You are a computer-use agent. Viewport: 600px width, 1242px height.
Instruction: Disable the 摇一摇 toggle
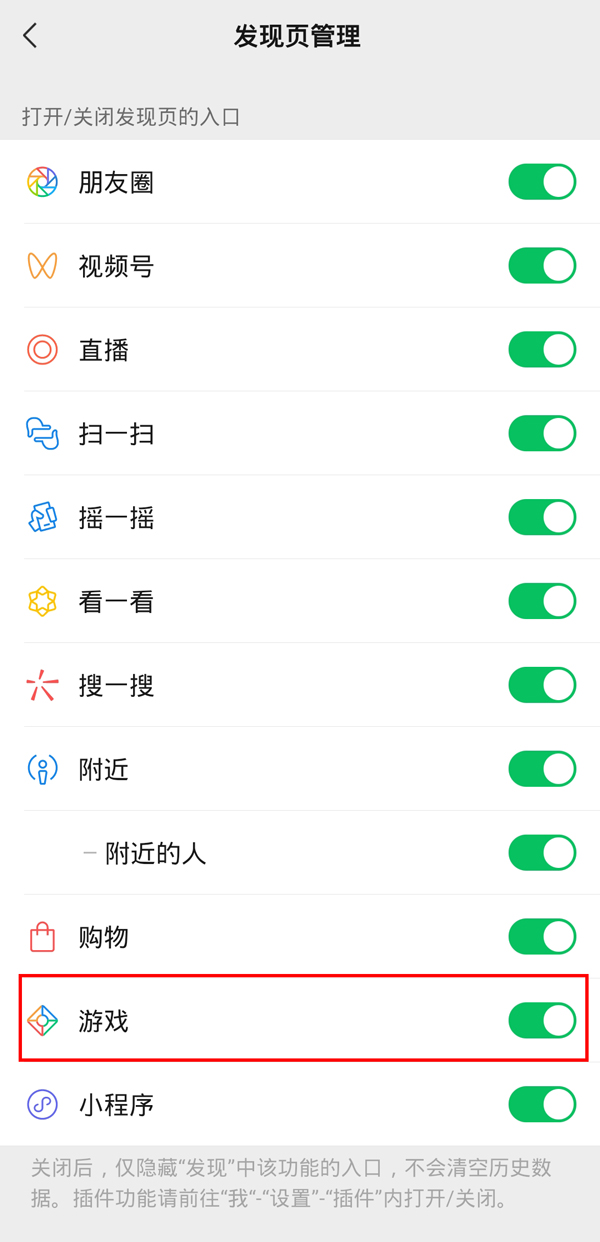point(542,518)
